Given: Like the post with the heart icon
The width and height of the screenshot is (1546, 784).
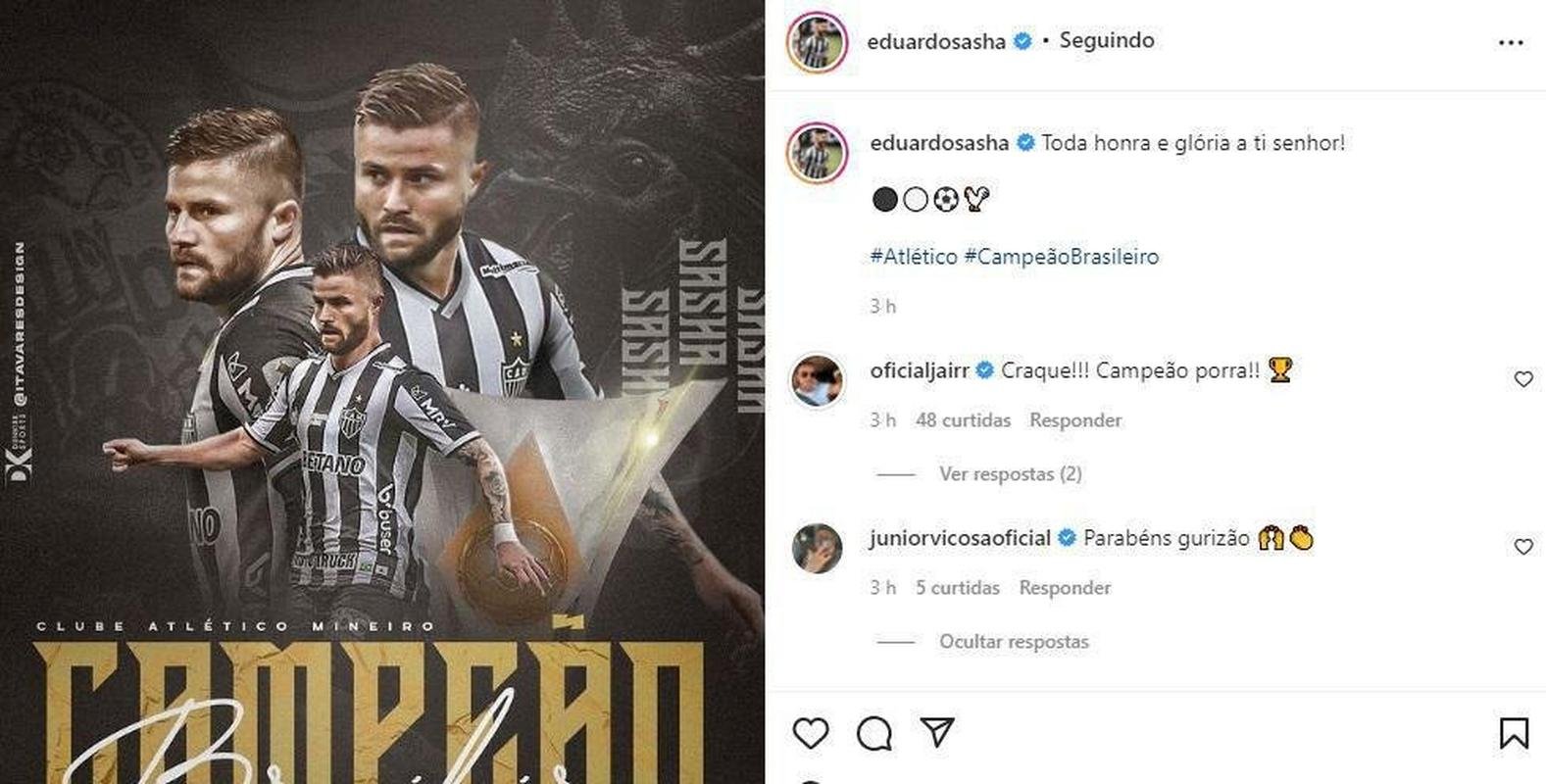Looking at the screenshot, I should pos(811,733).
